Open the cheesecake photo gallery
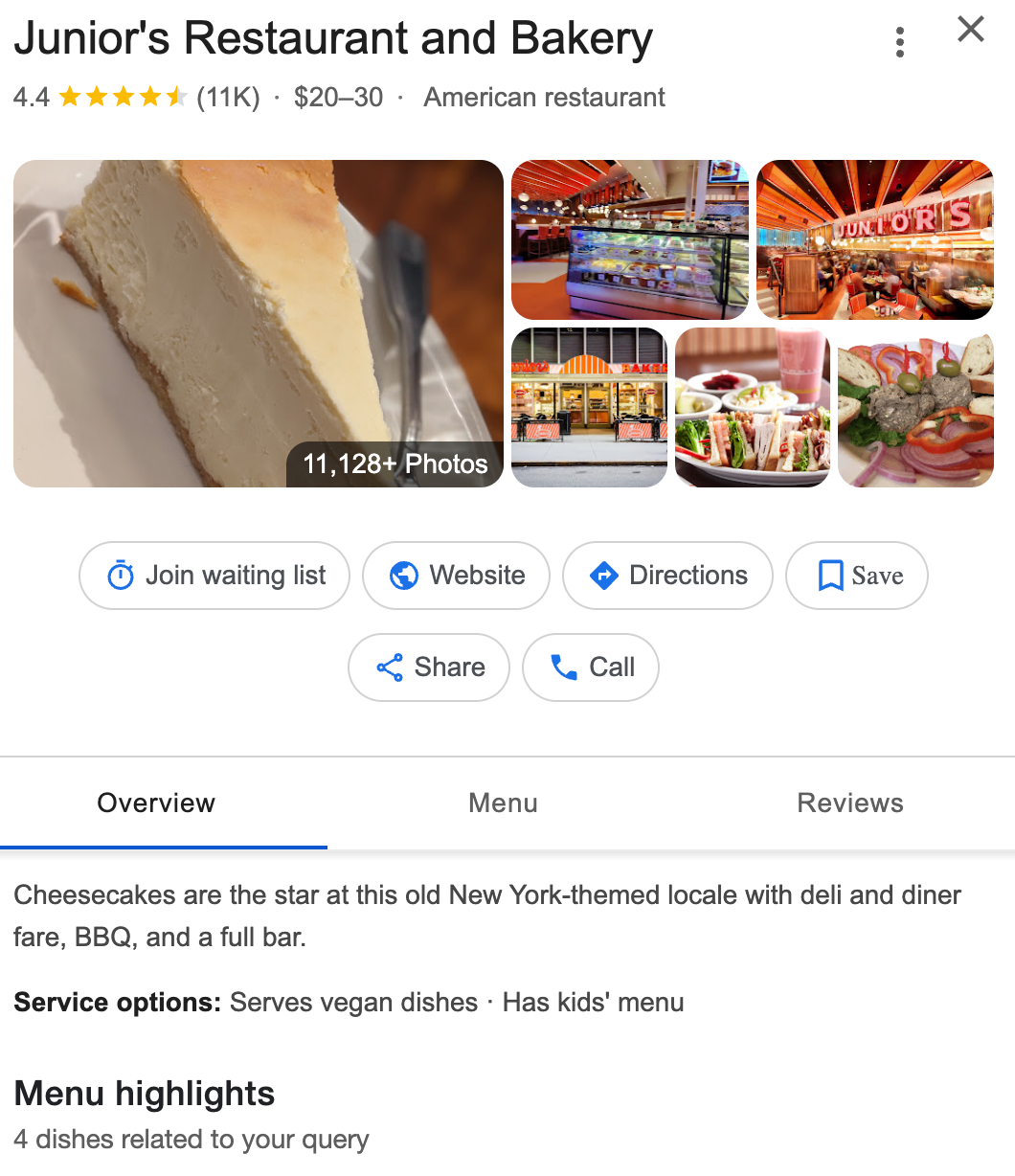This screenshot has width=1015, height=1176. click(258, 323)
